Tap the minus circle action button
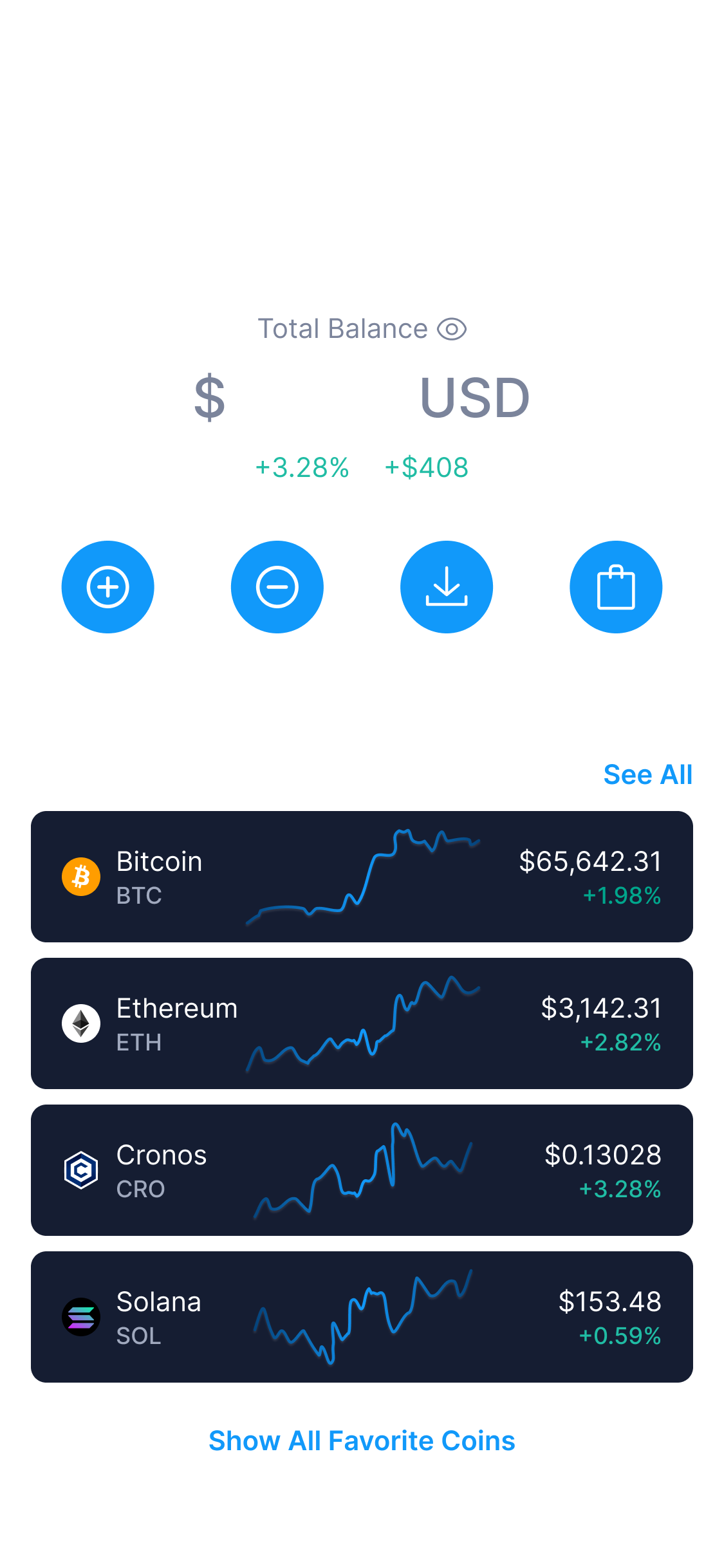Image resolution: width=724 pixels, height=1568 pixels. 277,587
